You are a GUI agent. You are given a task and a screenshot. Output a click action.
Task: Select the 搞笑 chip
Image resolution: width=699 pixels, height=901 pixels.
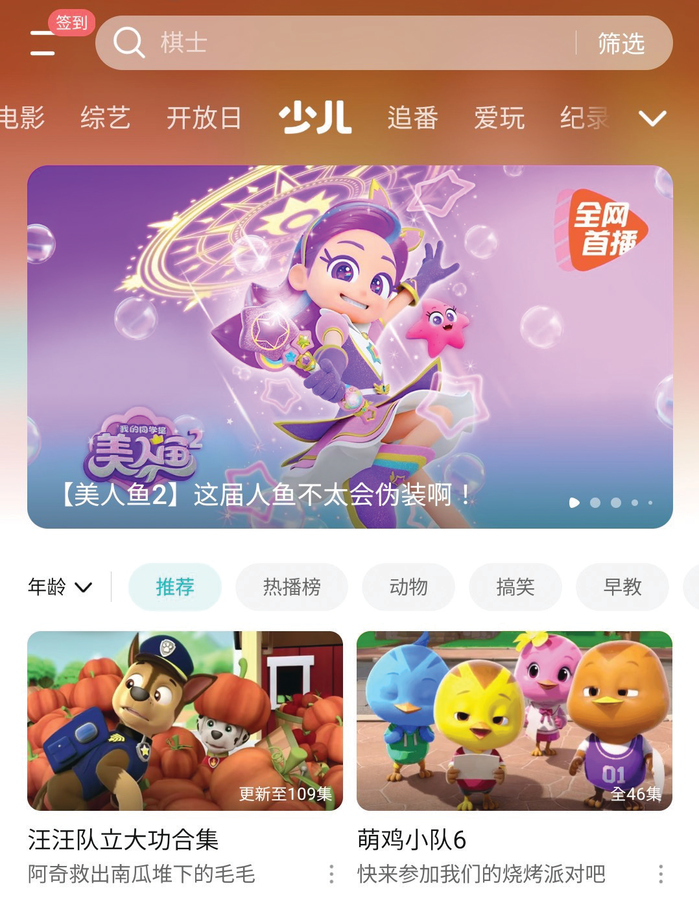tap(515, 587)
